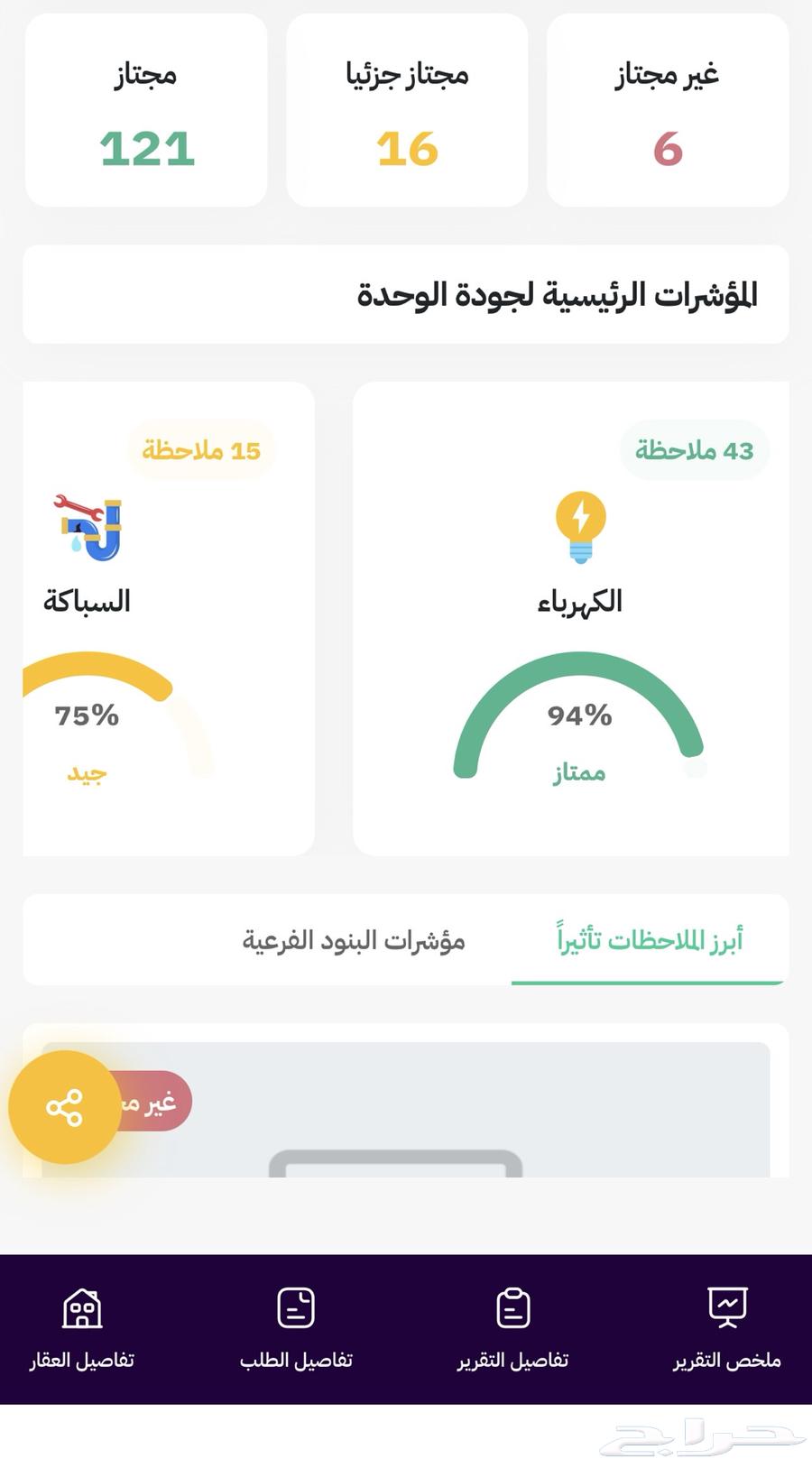
Task: Tap the '43 ملاحظة' notes badge on electricity card
Action: coord(694,448)
